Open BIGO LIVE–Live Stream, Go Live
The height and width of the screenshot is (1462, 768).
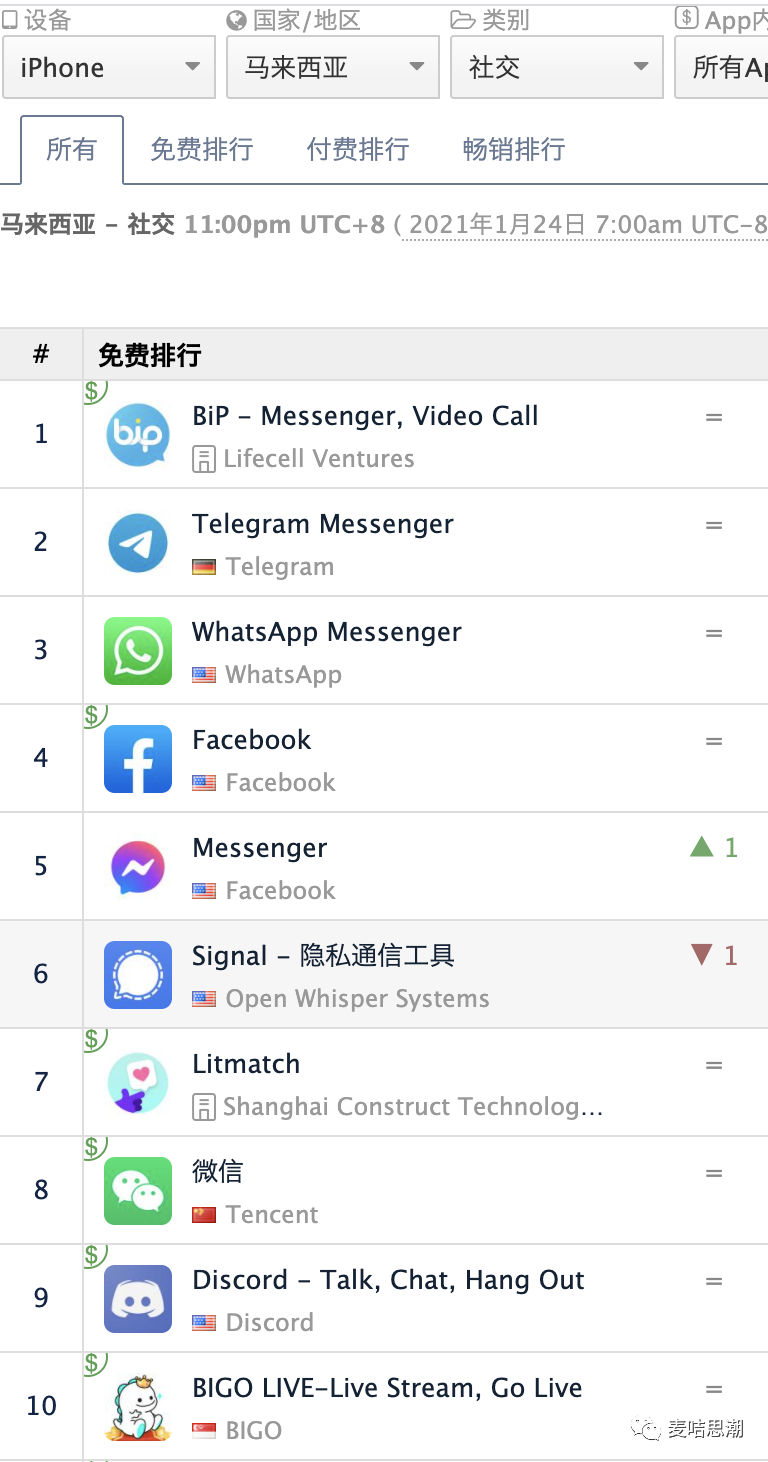coord(387,1388)
